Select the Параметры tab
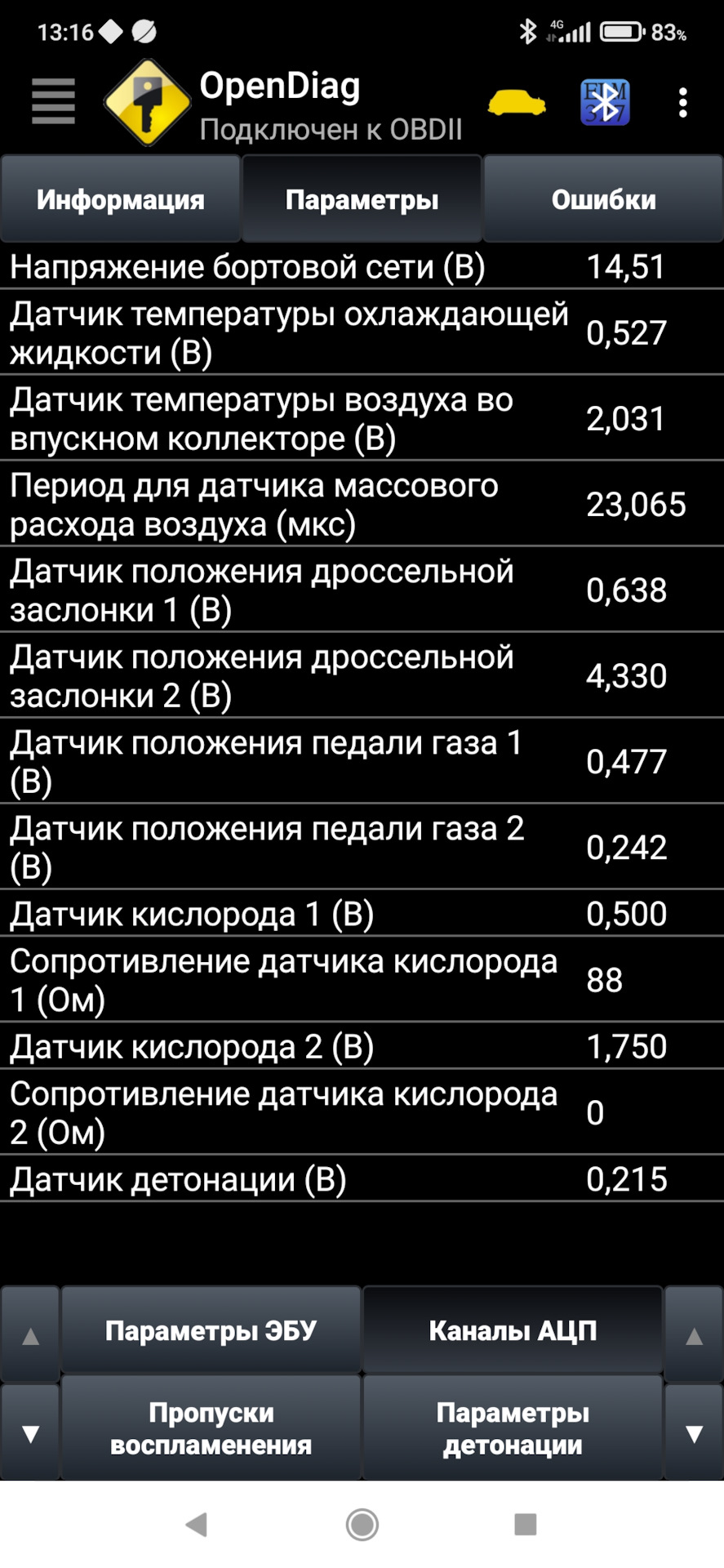 362,199
